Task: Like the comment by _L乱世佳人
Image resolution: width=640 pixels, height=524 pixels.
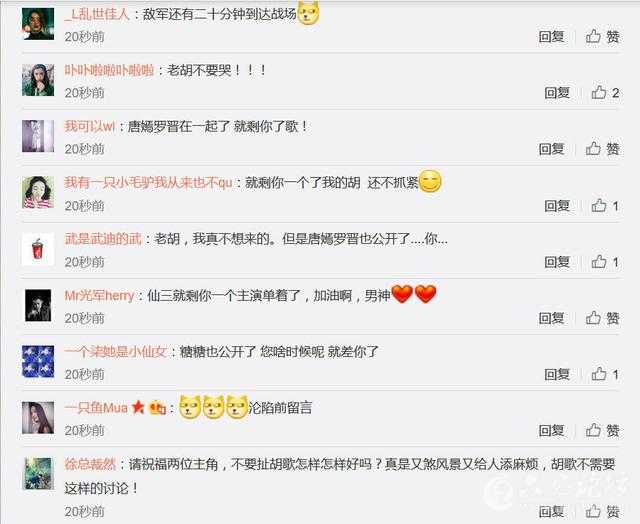Action: [x=602, y=36]
